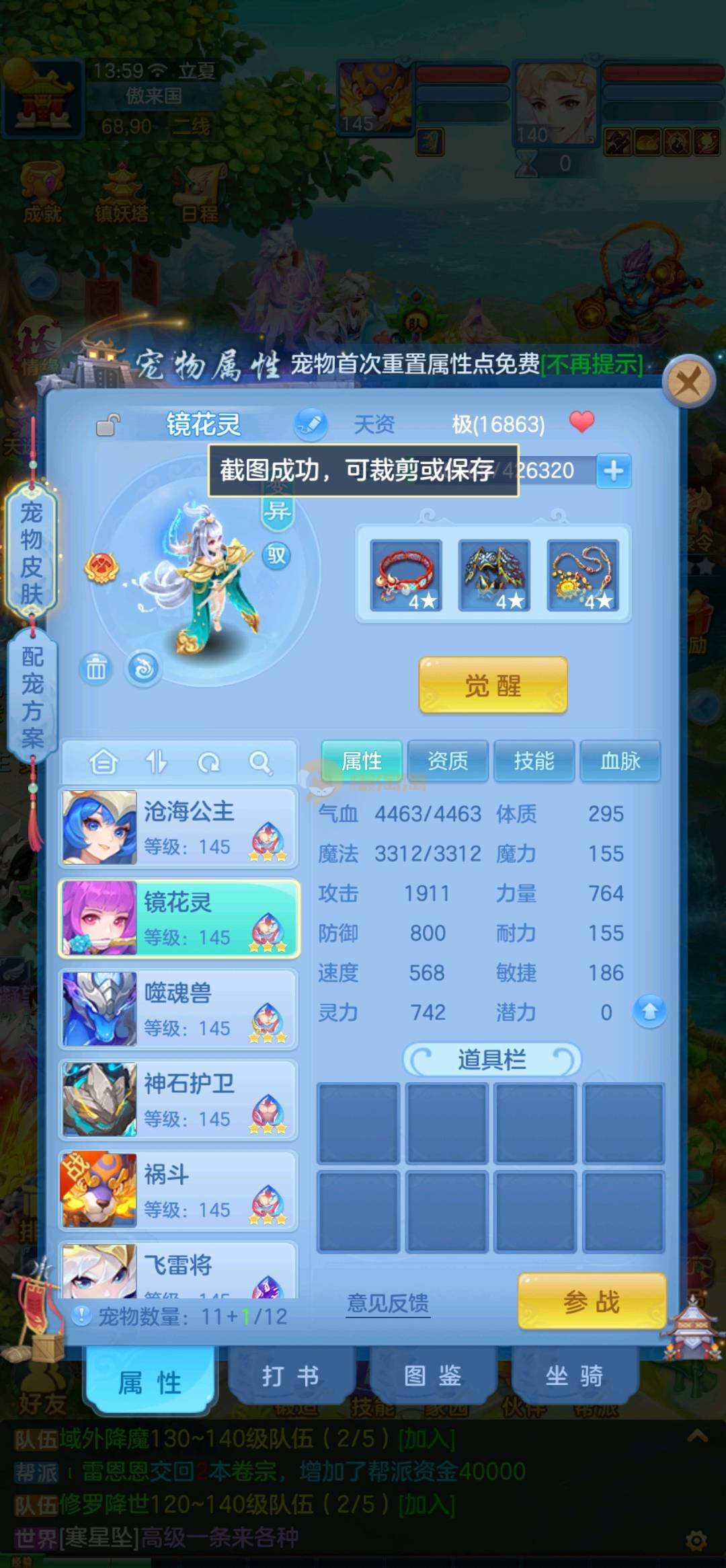Switch to the 资质 tab

click(448, 761)
